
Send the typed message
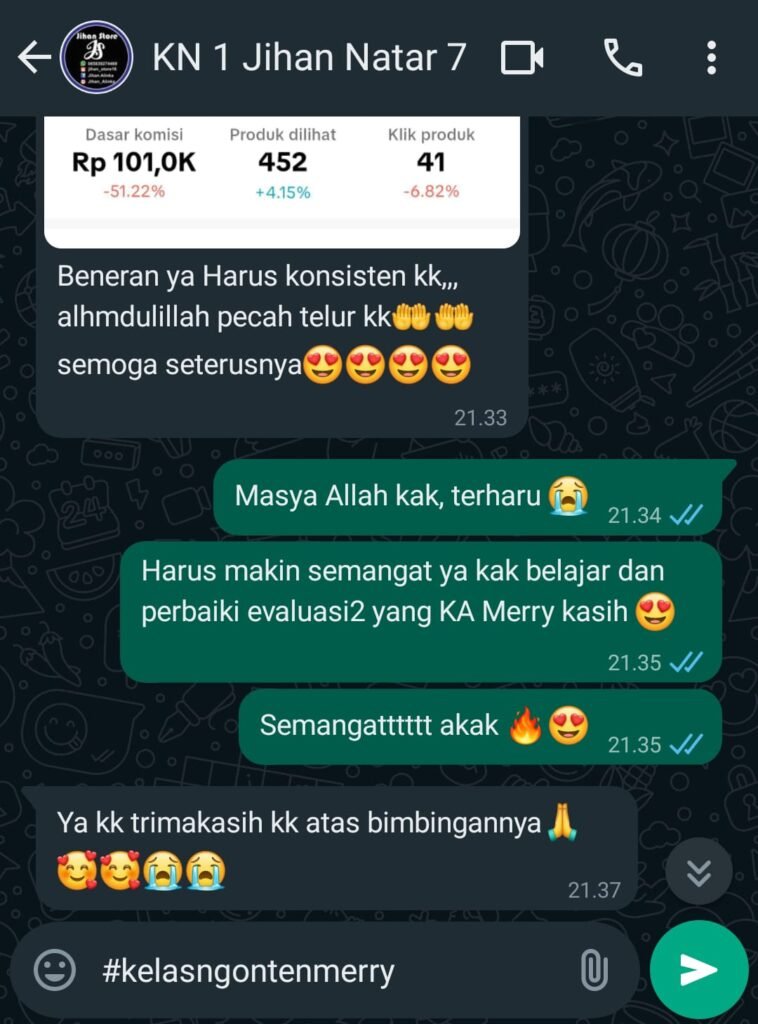tap(698, 969)
